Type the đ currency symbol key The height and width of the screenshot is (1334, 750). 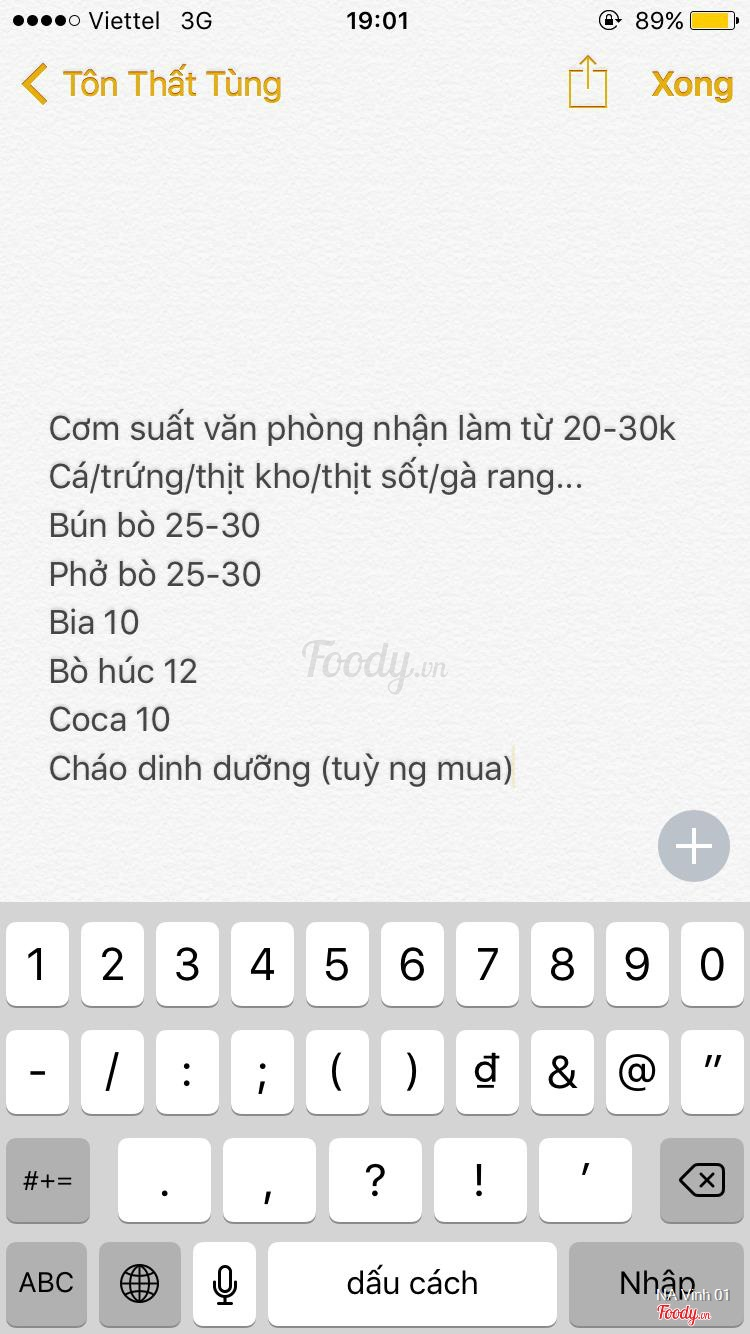coord(487,1073)
